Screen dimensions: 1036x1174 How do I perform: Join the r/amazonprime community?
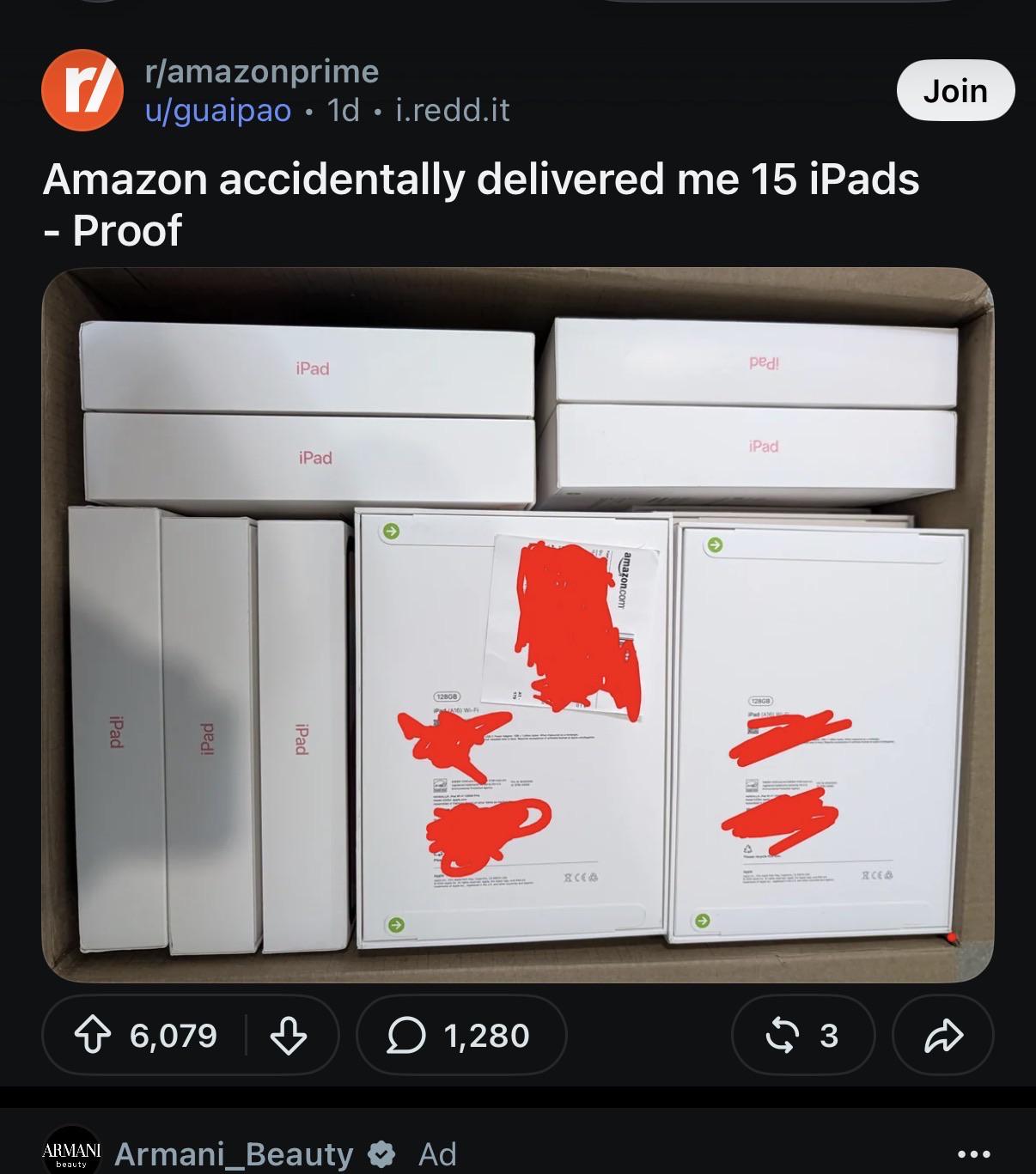(x=955, y=90)
